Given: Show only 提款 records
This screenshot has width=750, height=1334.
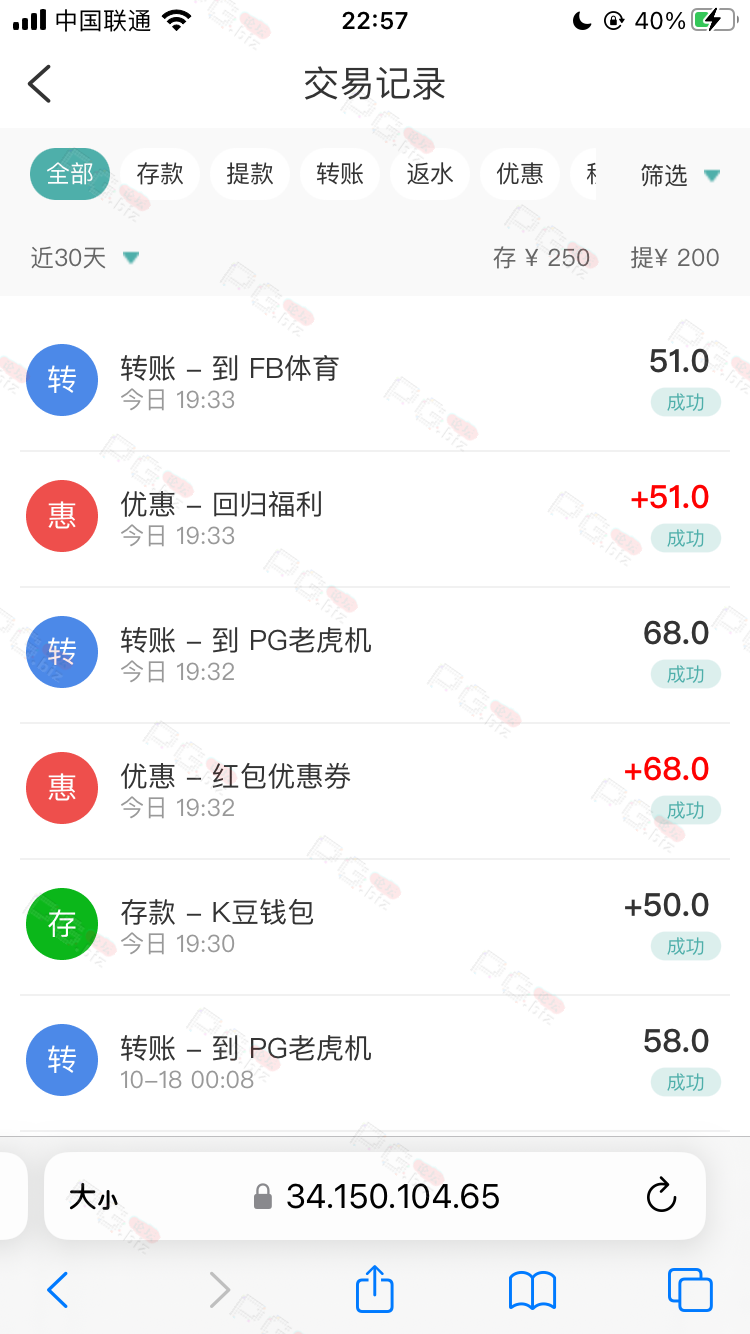Looking at the screenshot, I should tap(250, 174).
